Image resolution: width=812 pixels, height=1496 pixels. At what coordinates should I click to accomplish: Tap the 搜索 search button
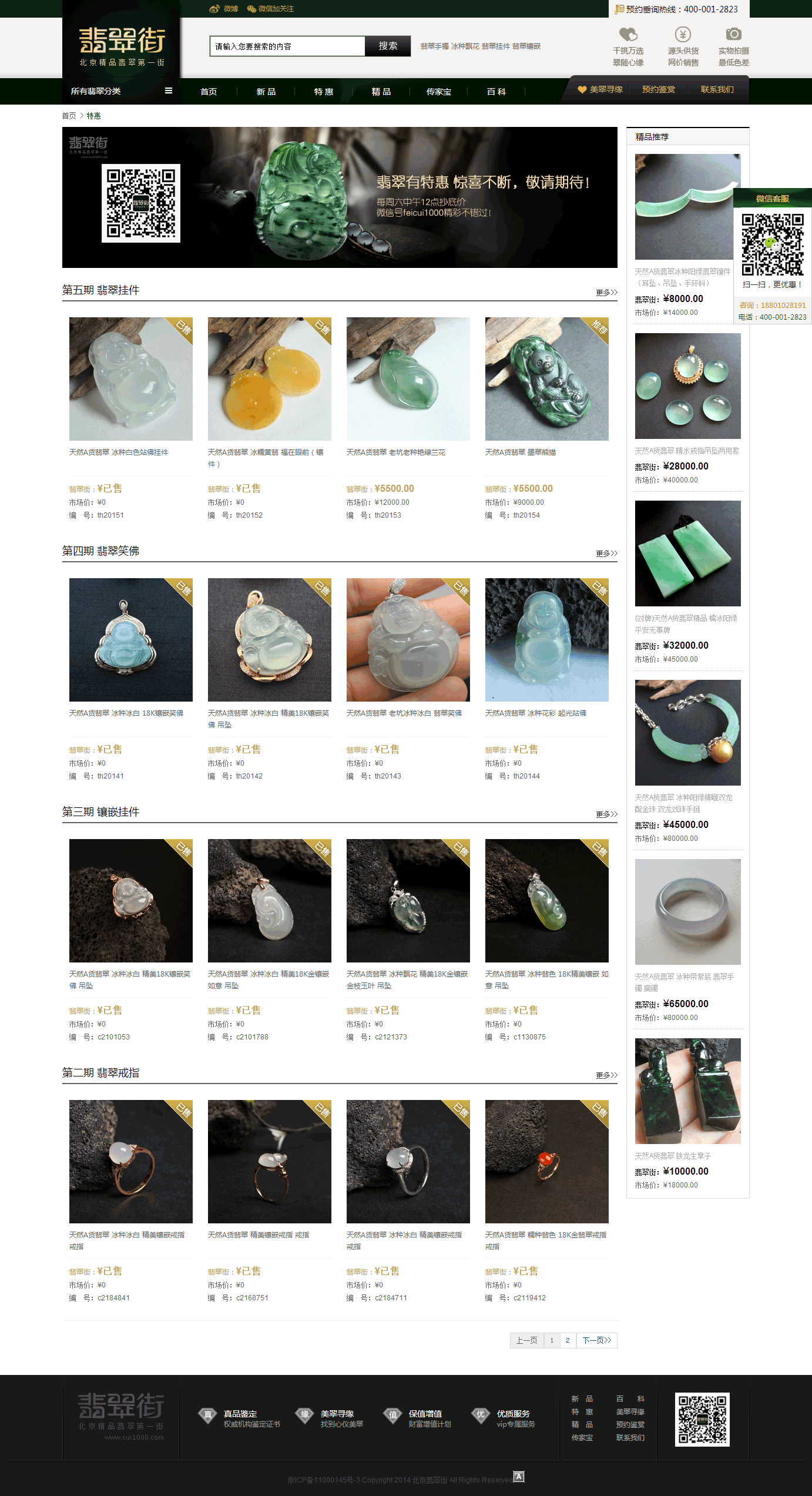[387, 46]
